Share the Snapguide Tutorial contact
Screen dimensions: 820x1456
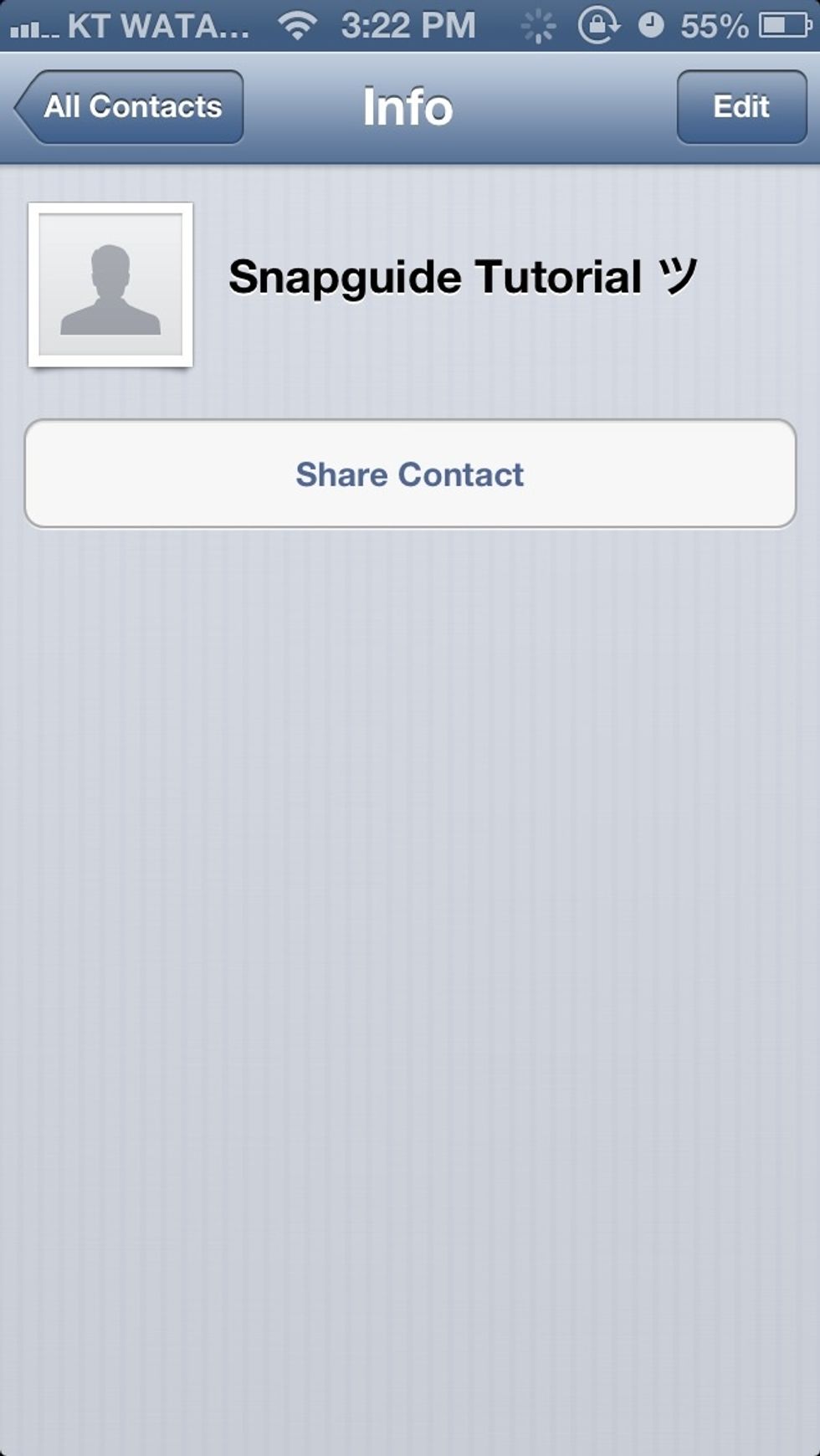(410, 474)
